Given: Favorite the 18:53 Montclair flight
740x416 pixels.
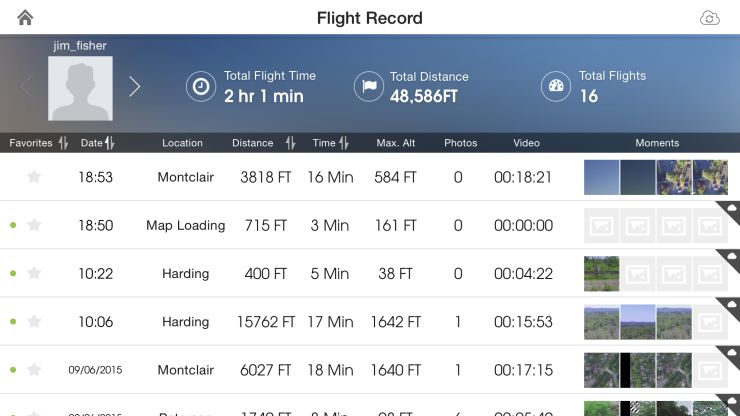Looking at the screenshot, I should 34,177.
